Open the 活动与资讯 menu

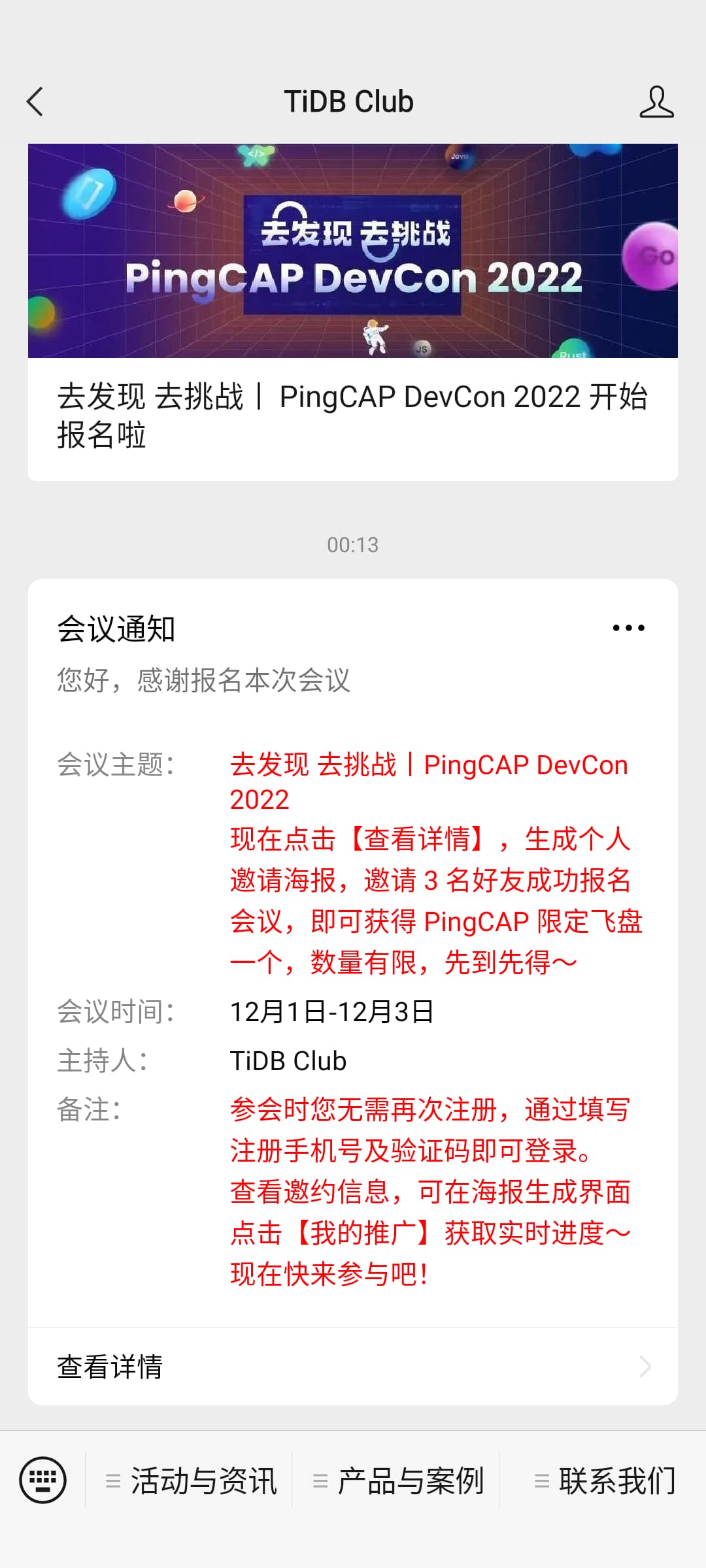190,1480
